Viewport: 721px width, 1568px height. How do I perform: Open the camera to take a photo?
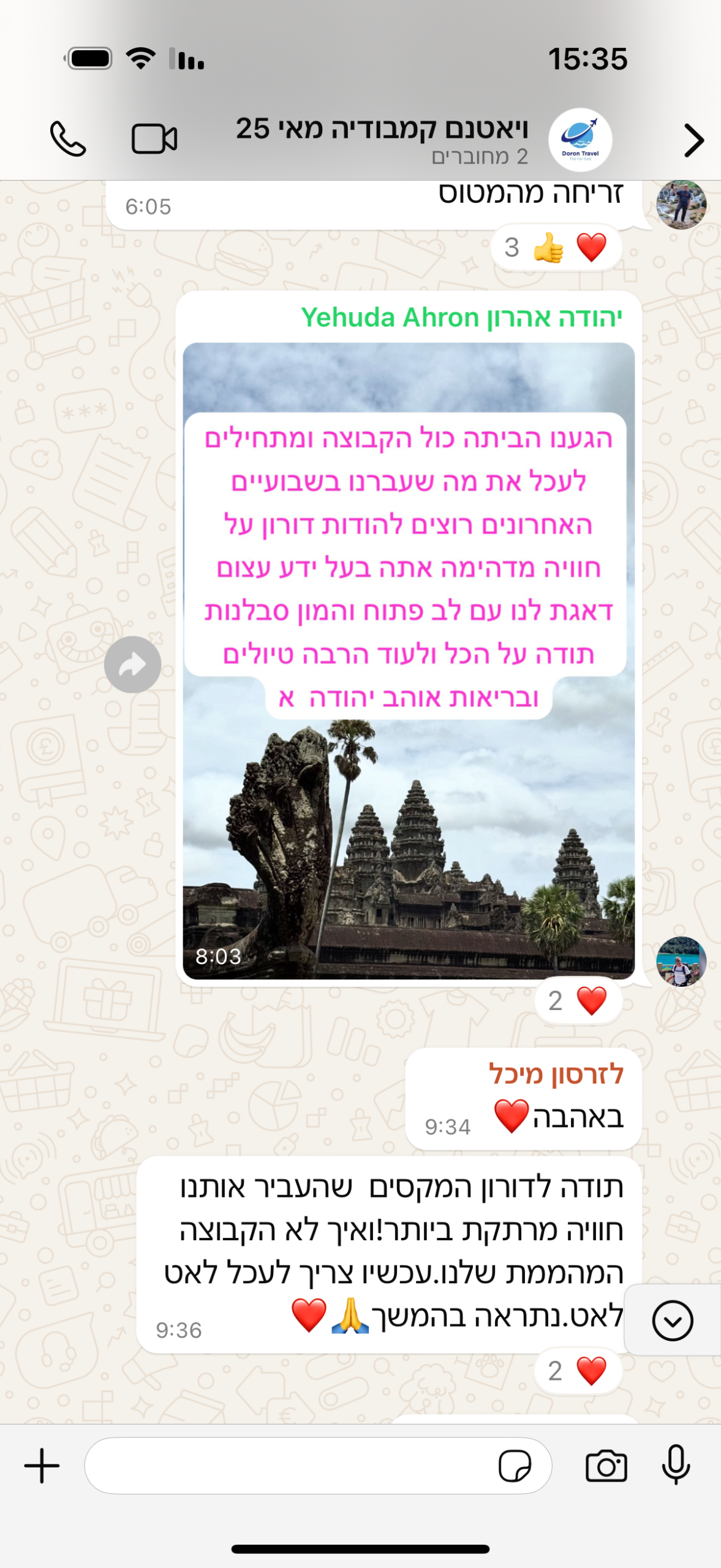tap(606, 1465)
